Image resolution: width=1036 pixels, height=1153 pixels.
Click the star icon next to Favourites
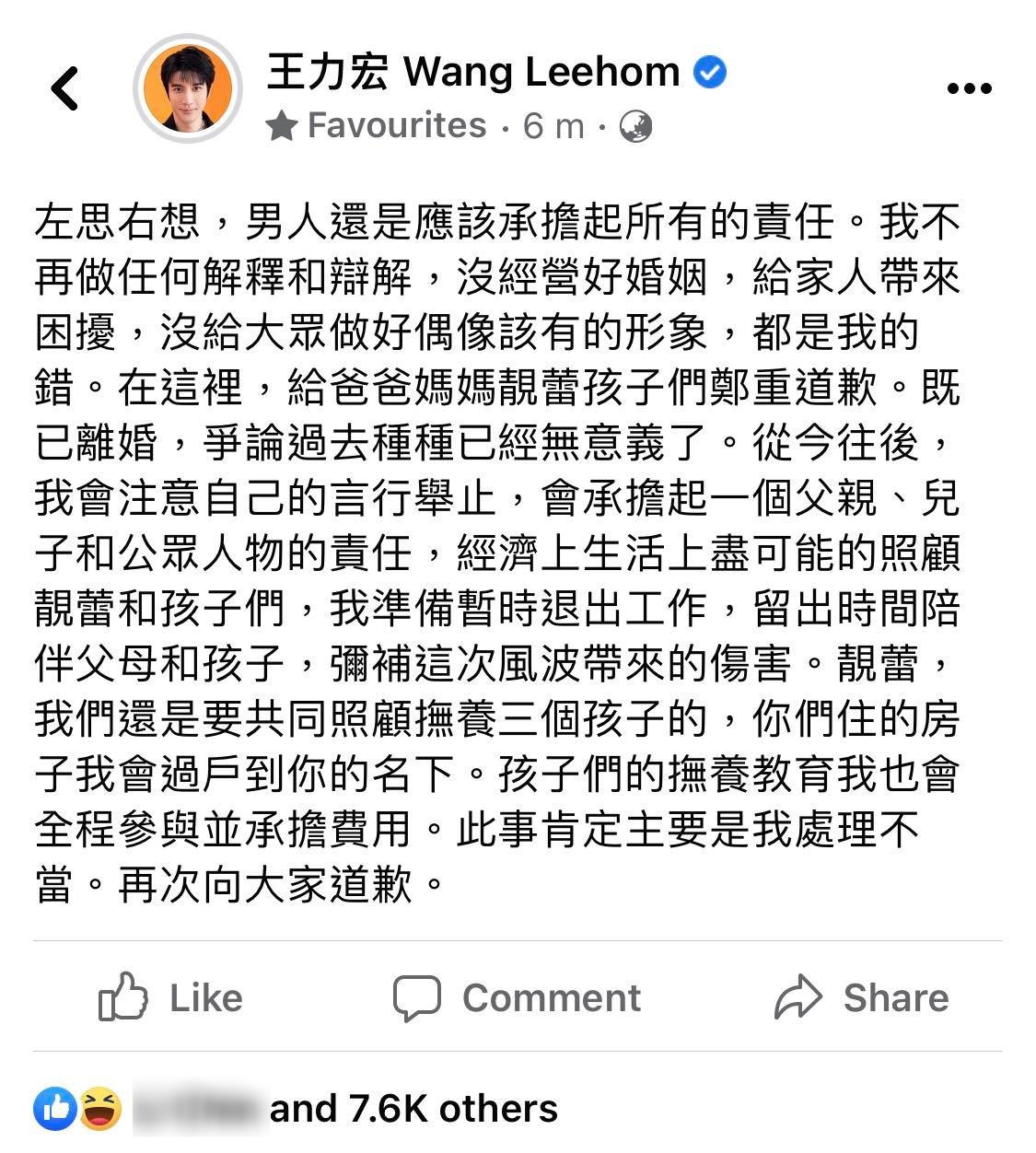point(282,124)
